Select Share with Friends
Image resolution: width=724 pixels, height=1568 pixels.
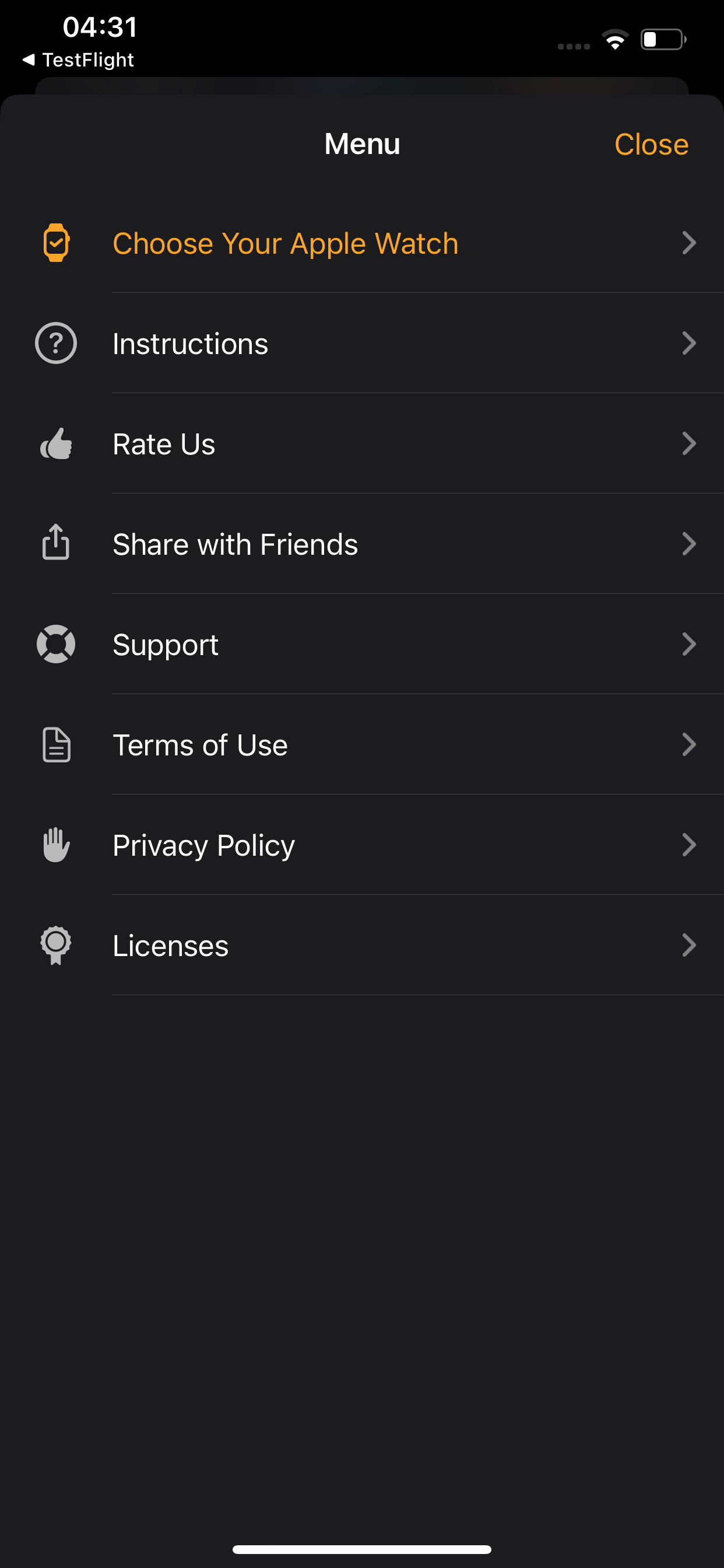tap(362, 544)
